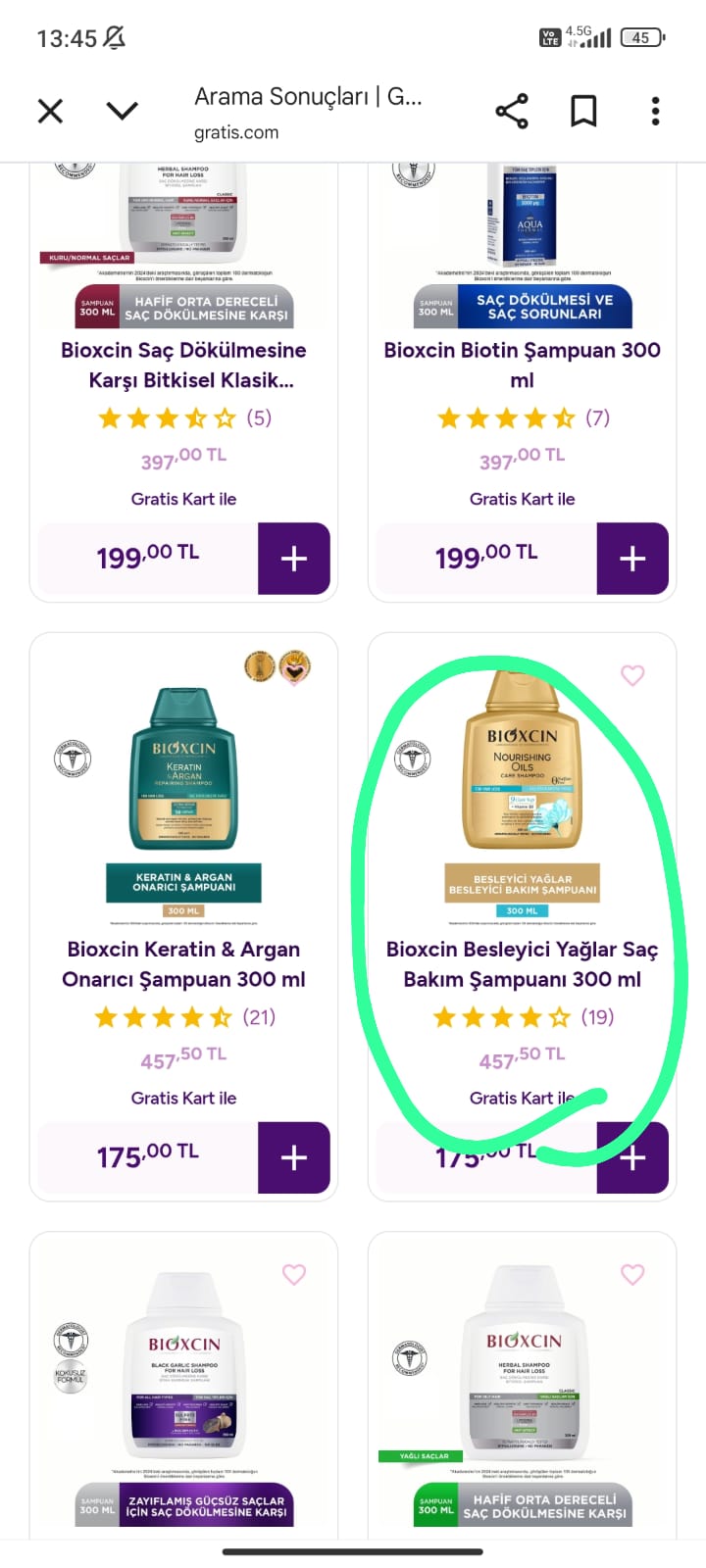Share this gratis.com page
The image size is (706, 1568).
pos(512,111)
